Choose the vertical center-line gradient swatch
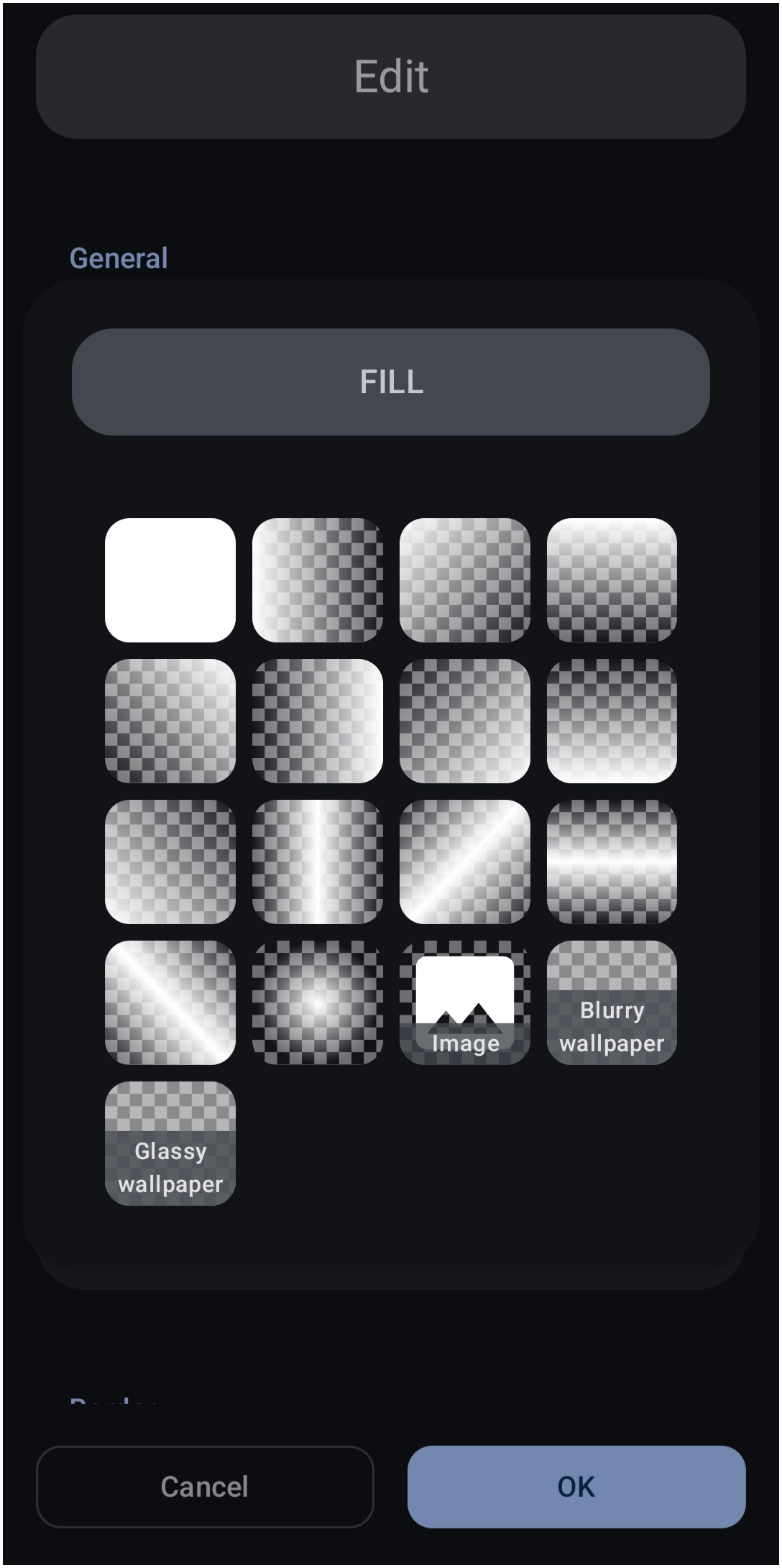The height and width of the screenshot is (1568, 782). tap(318, 862)
